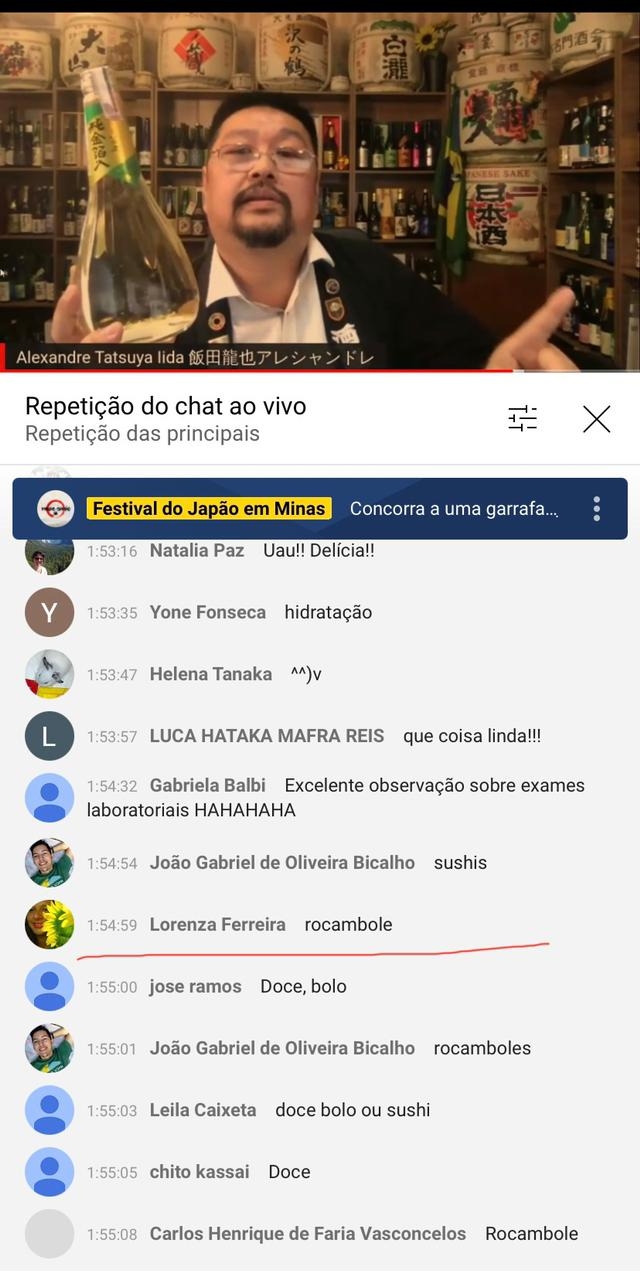Open the live chat filter settings icon
Viewport: 640px width, 1280px height.
(522, 419)
